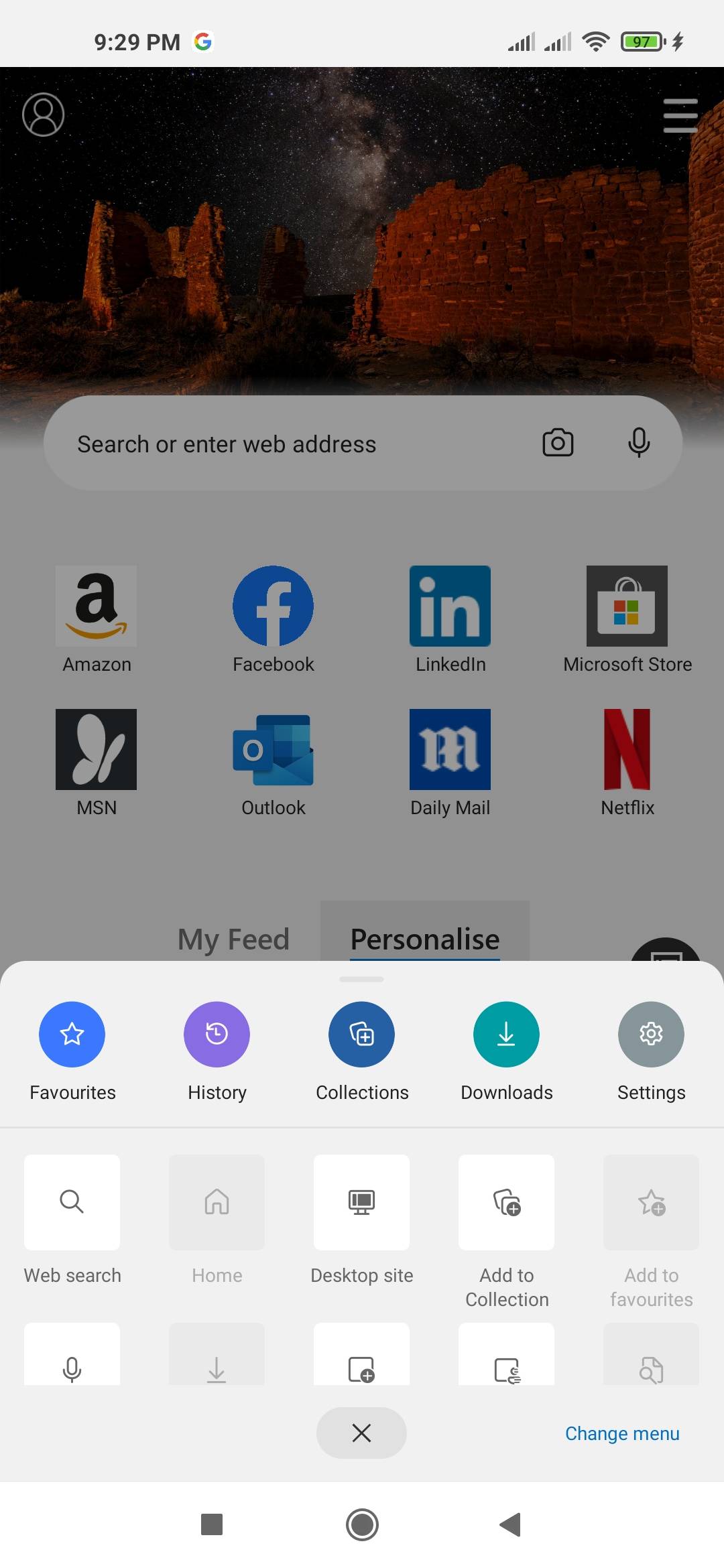Request Desktop site view

361,1202
